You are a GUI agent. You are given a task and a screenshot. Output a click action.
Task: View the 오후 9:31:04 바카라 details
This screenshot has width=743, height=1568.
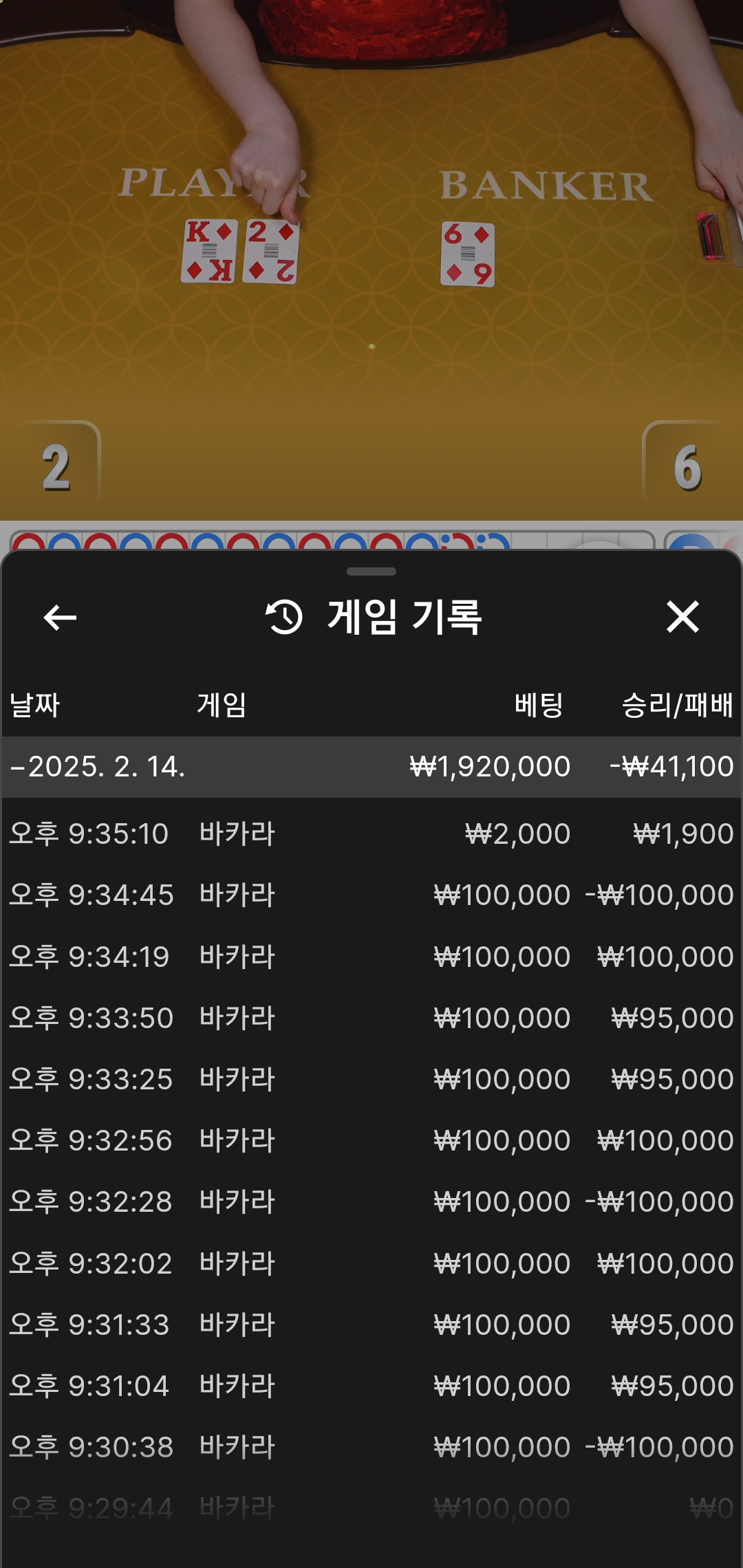pos(371,1386)
